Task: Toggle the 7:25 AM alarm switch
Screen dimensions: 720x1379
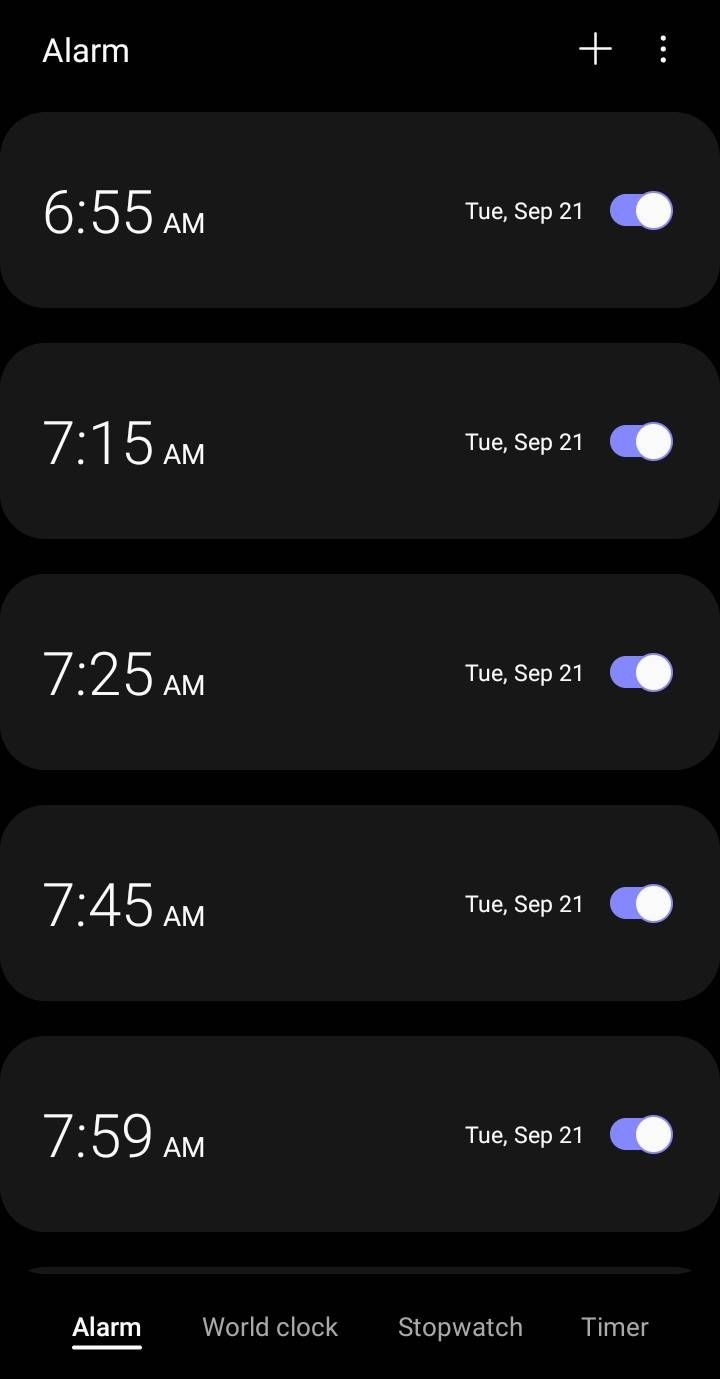Action: [641, 673]
